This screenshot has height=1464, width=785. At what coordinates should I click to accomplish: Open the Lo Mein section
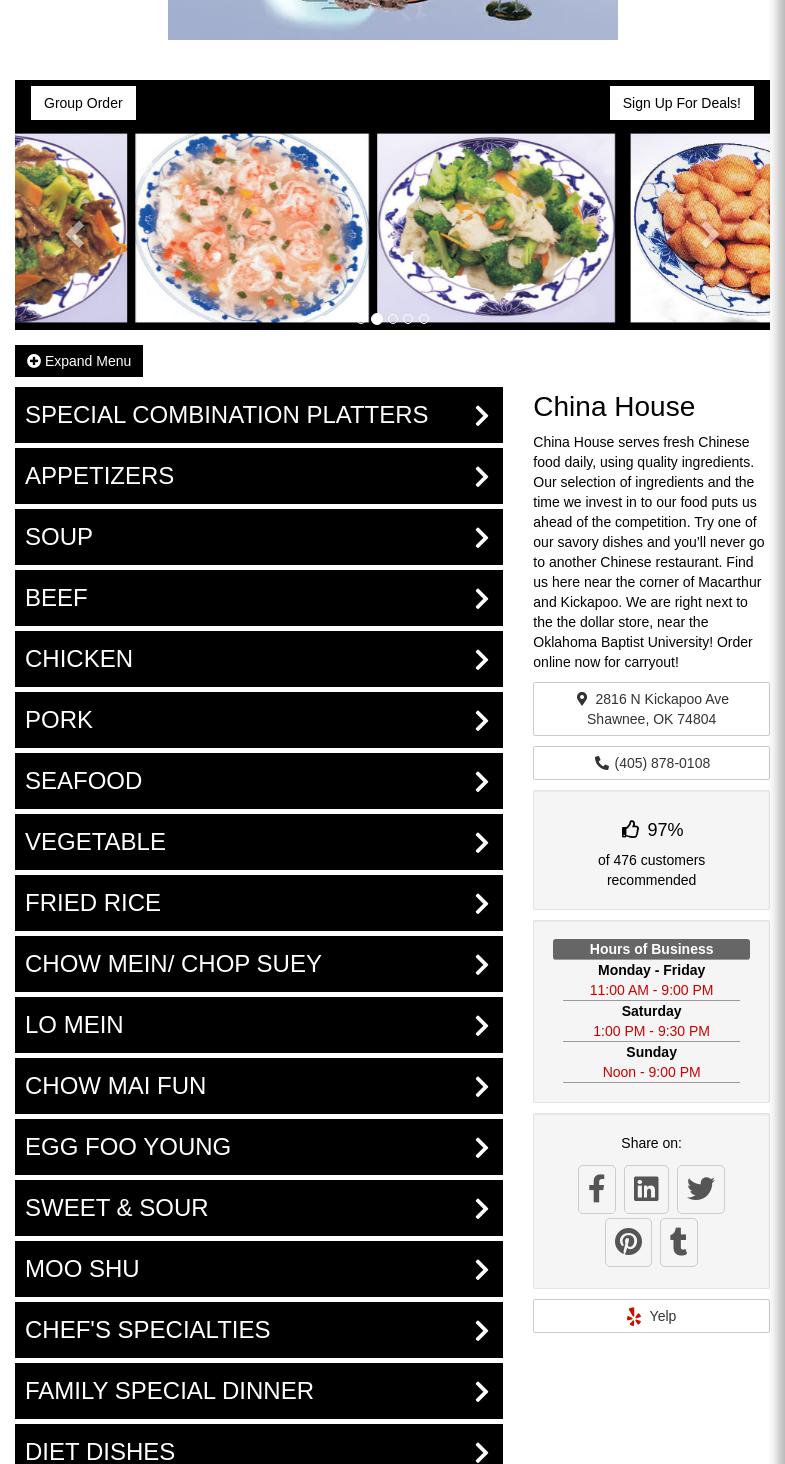click(x=258, y=1025)
